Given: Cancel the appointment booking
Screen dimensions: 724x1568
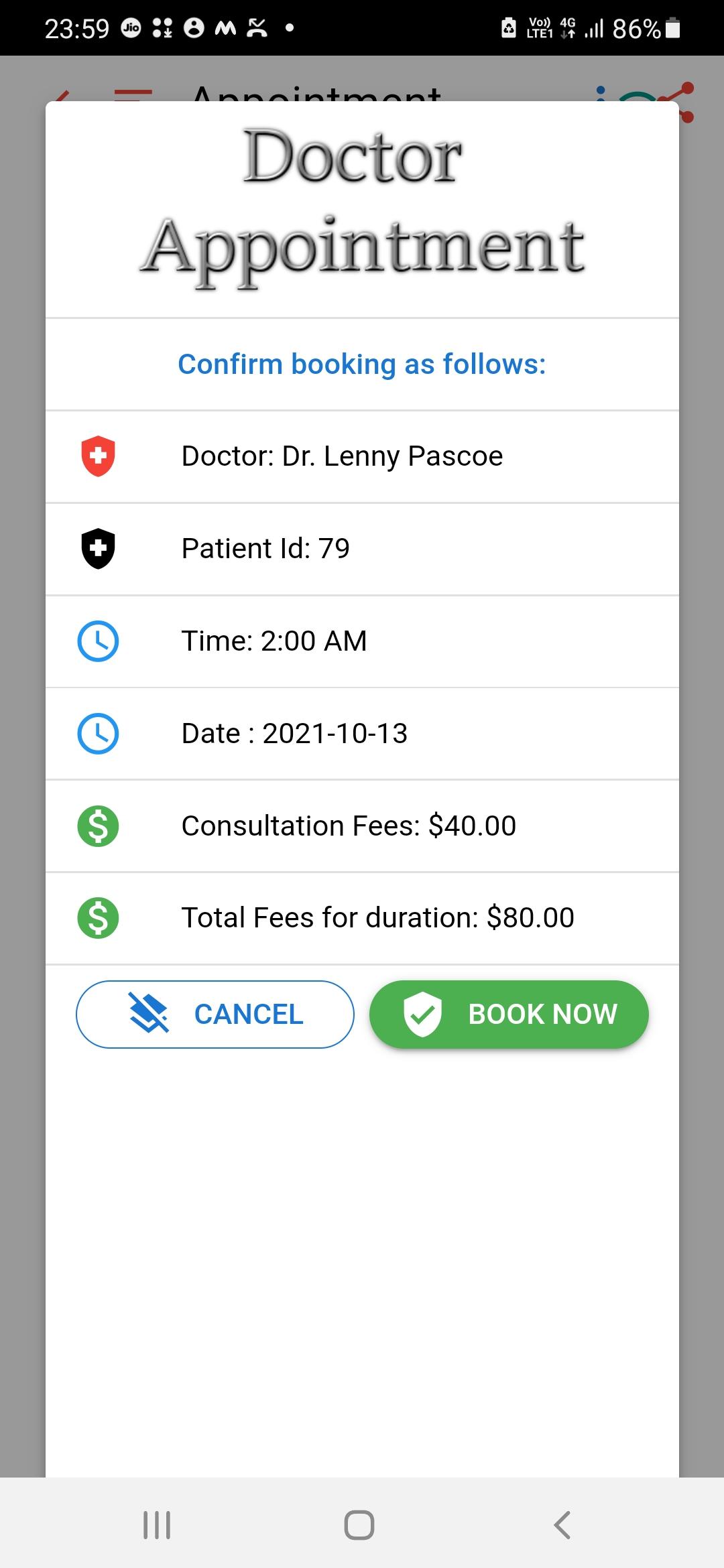Looking at the screenshot, I should pyautogui.click(x=215, y=1014).
